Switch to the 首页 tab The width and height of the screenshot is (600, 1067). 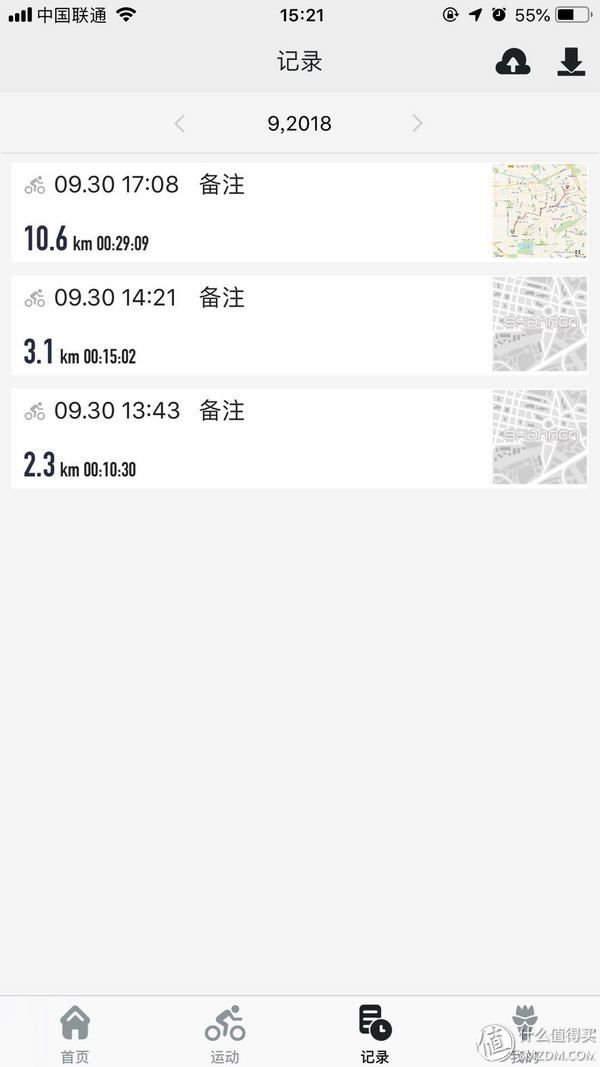[x=75, y=1032]
